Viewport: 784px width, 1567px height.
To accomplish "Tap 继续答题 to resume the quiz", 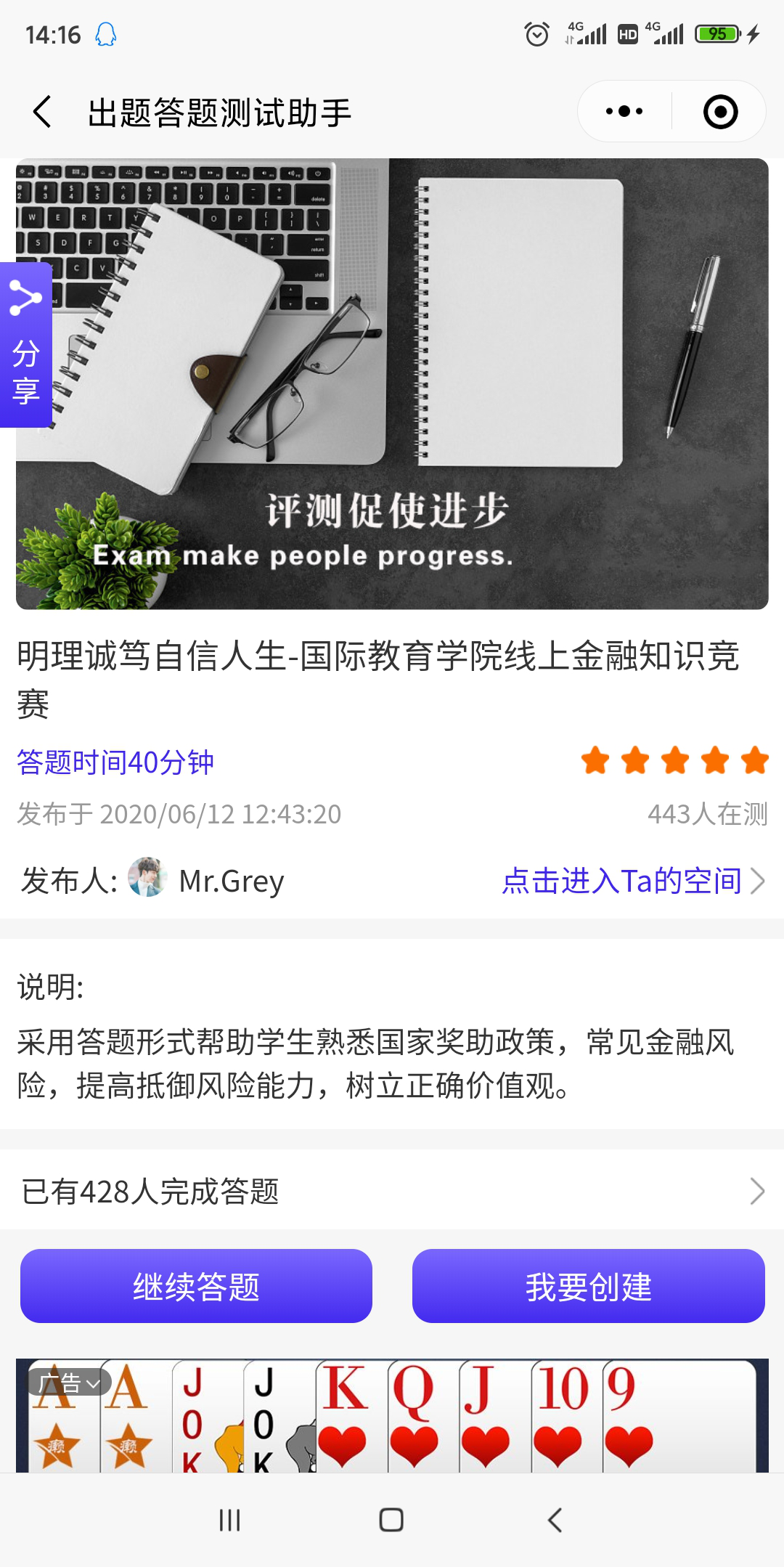I will tap(196, 1286).
